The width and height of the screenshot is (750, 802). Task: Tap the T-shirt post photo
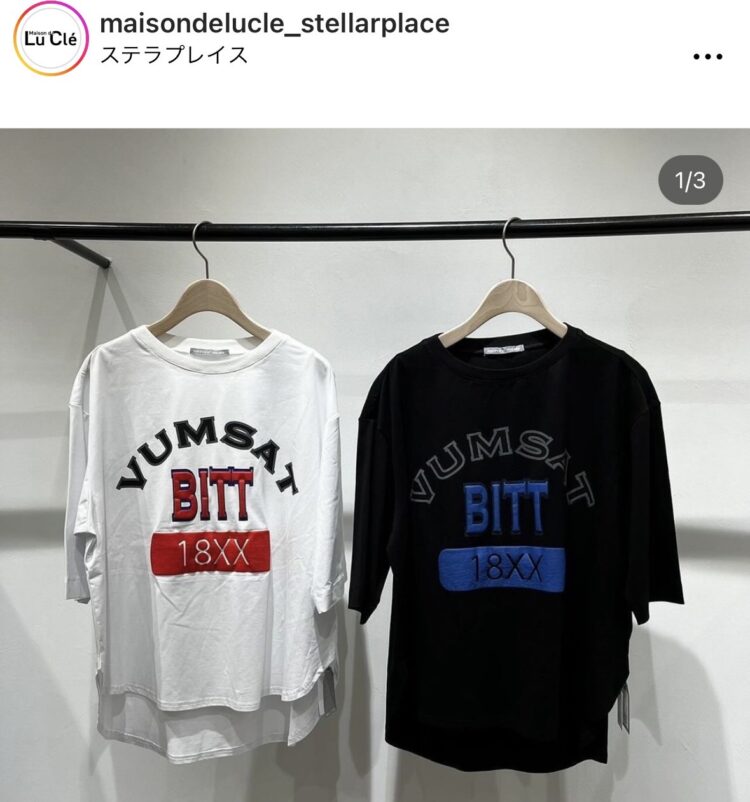pos(375,465)
